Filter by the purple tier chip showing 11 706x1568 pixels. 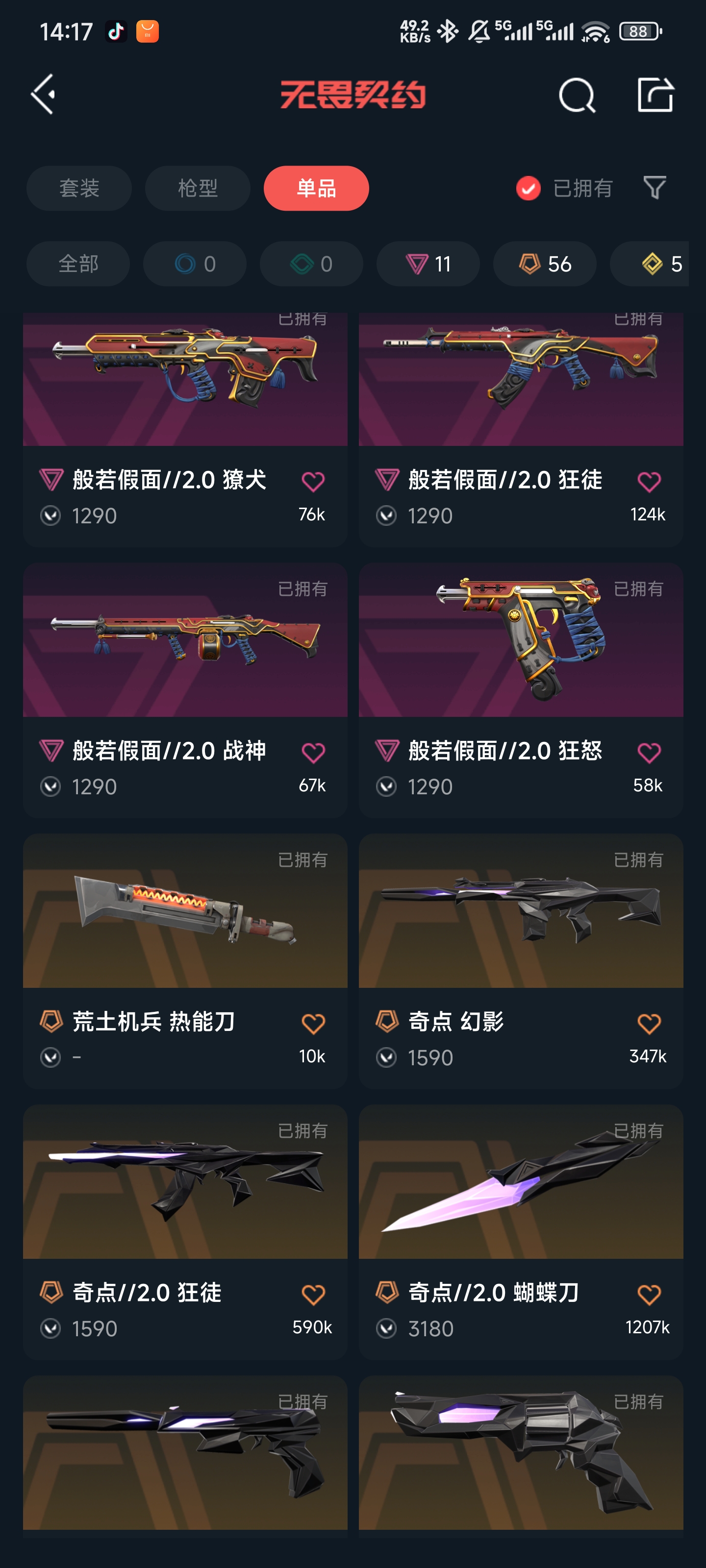428,264
